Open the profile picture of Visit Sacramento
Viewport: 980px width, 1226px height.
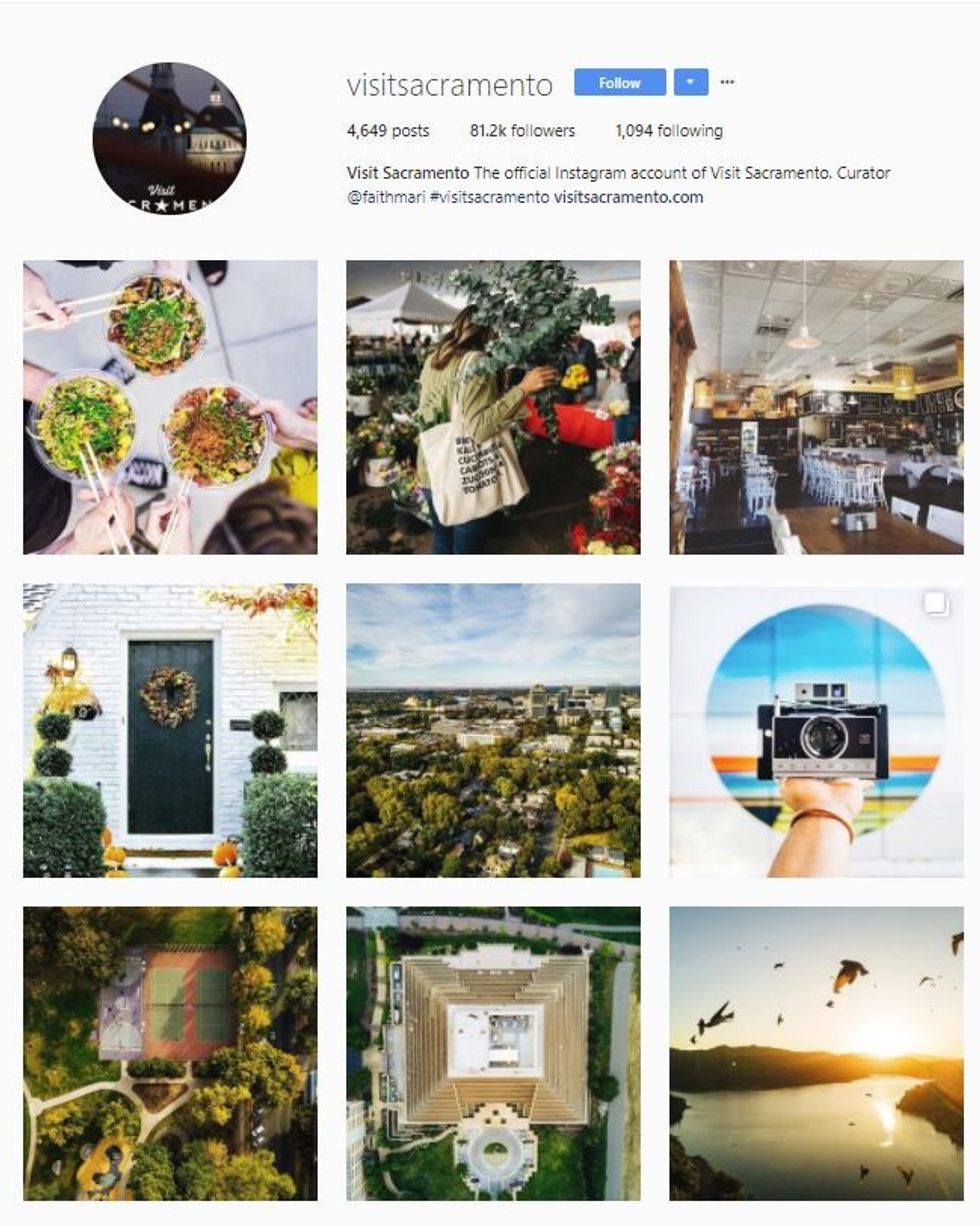tap(169, 138)
